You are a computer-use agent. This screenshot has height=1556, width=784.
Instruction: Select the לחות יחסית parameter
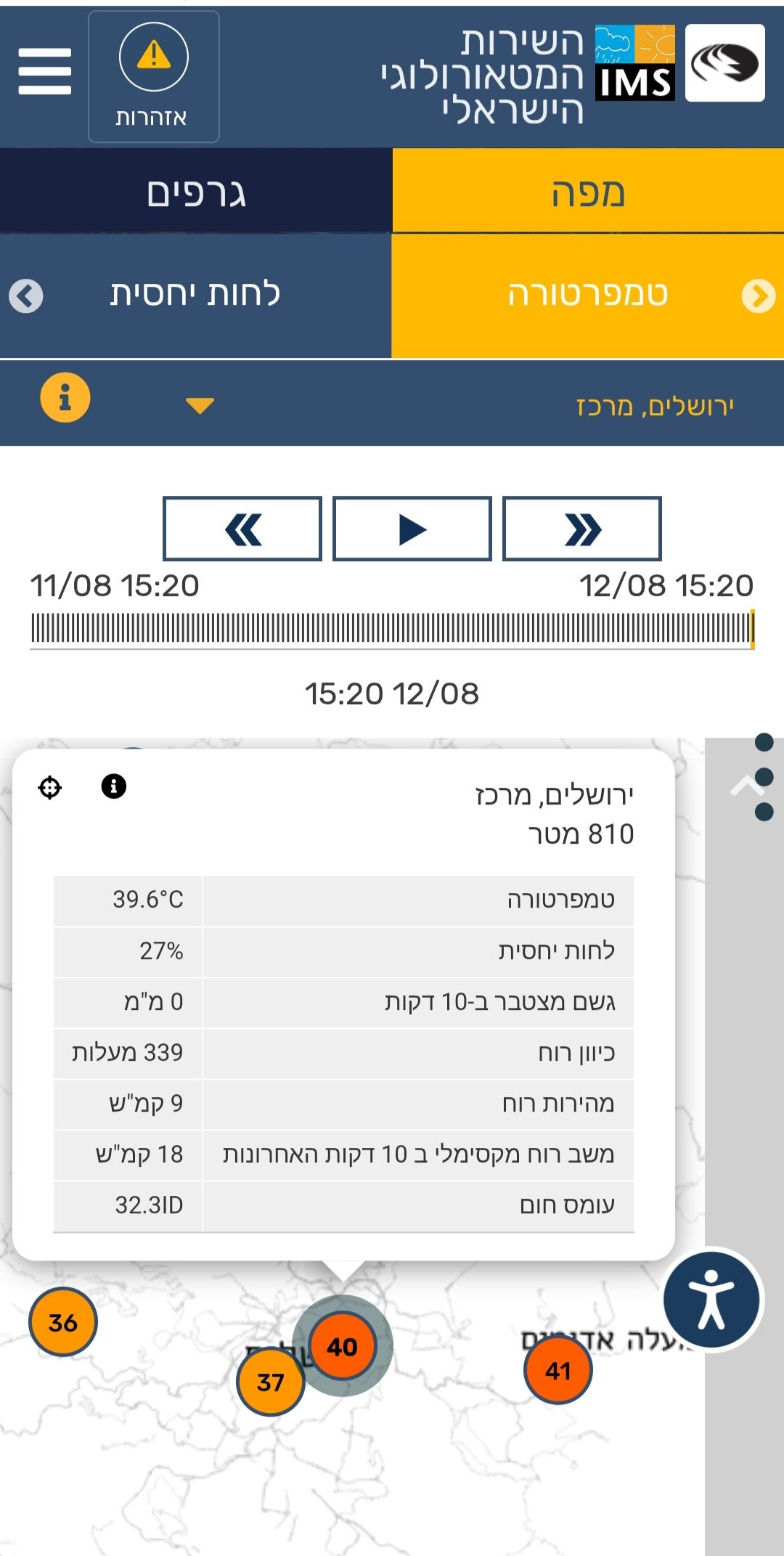coord(196,295)
